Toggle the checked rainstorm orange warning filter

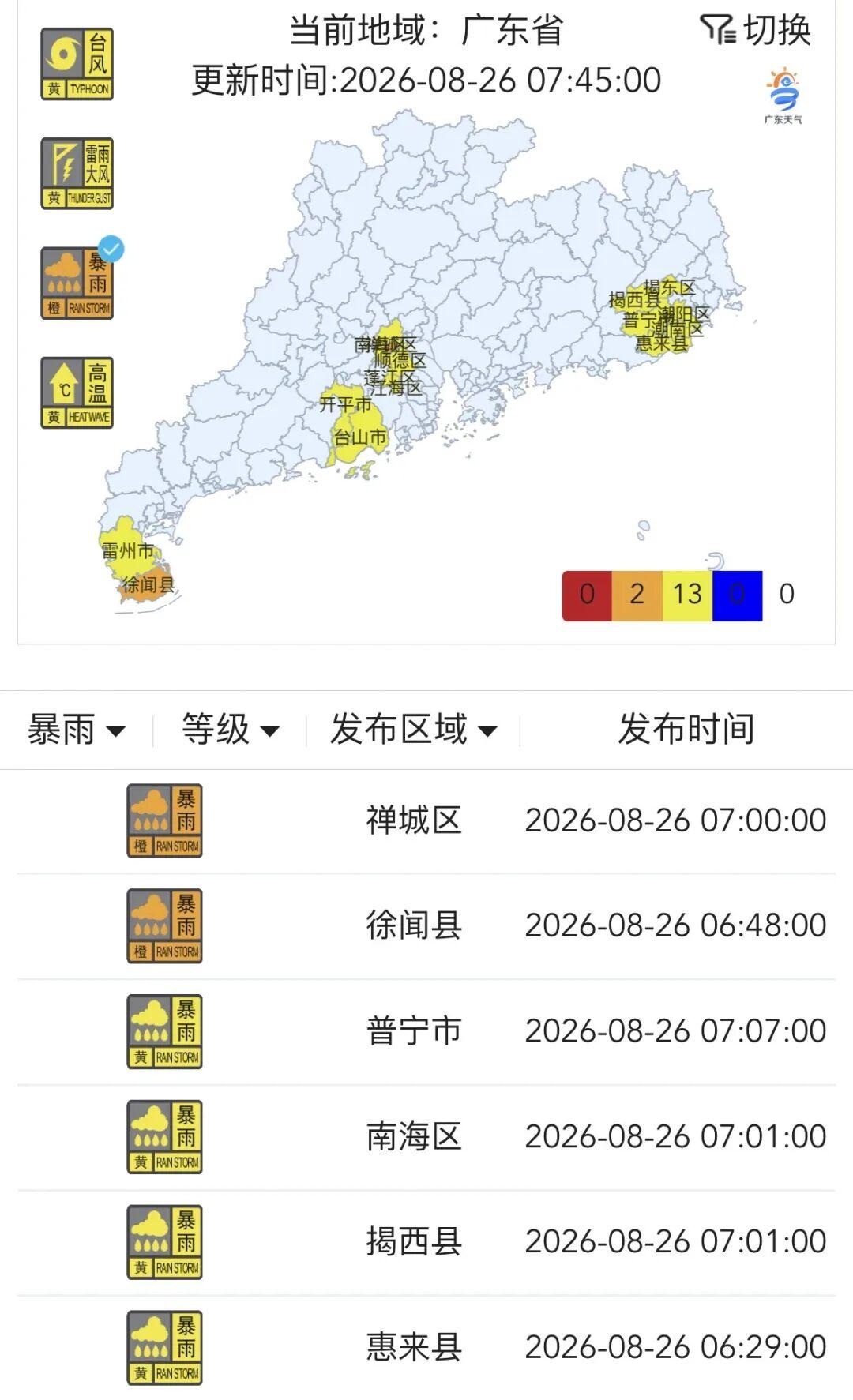[77, 283]
